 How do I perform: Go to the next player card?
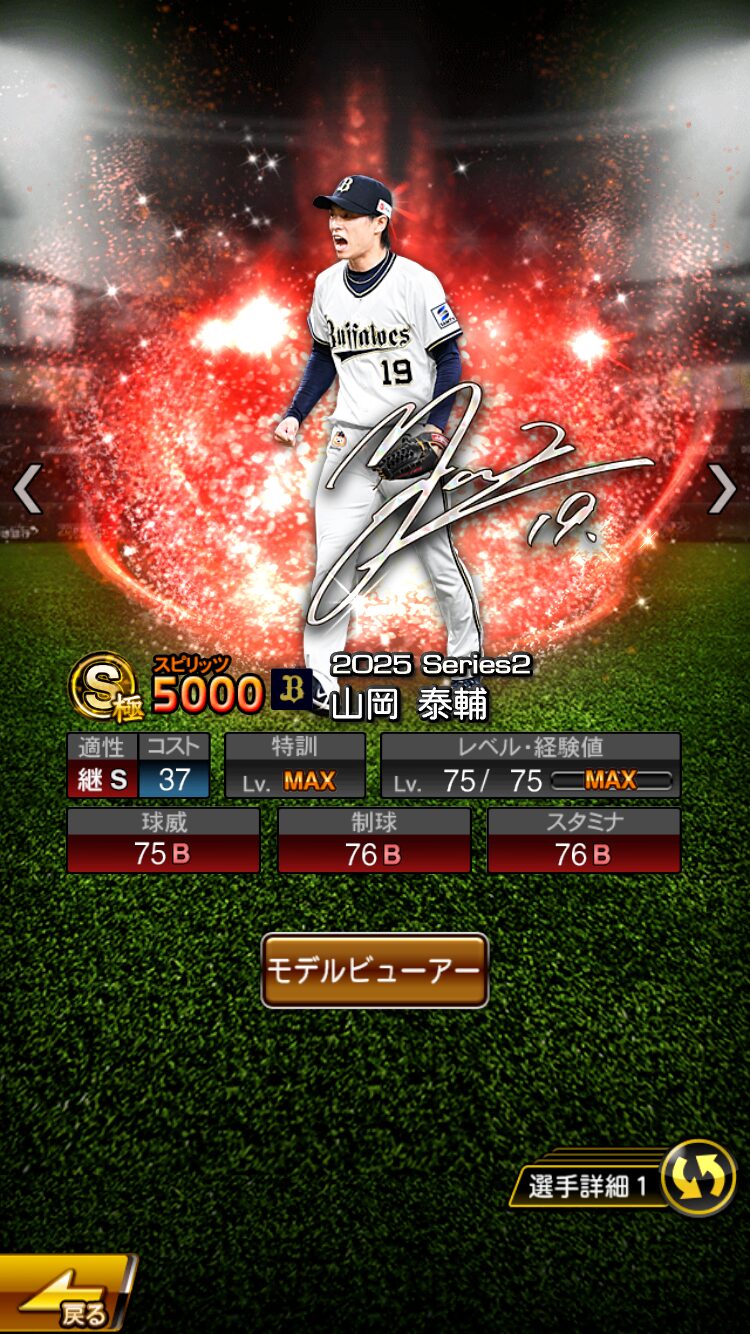722,489
